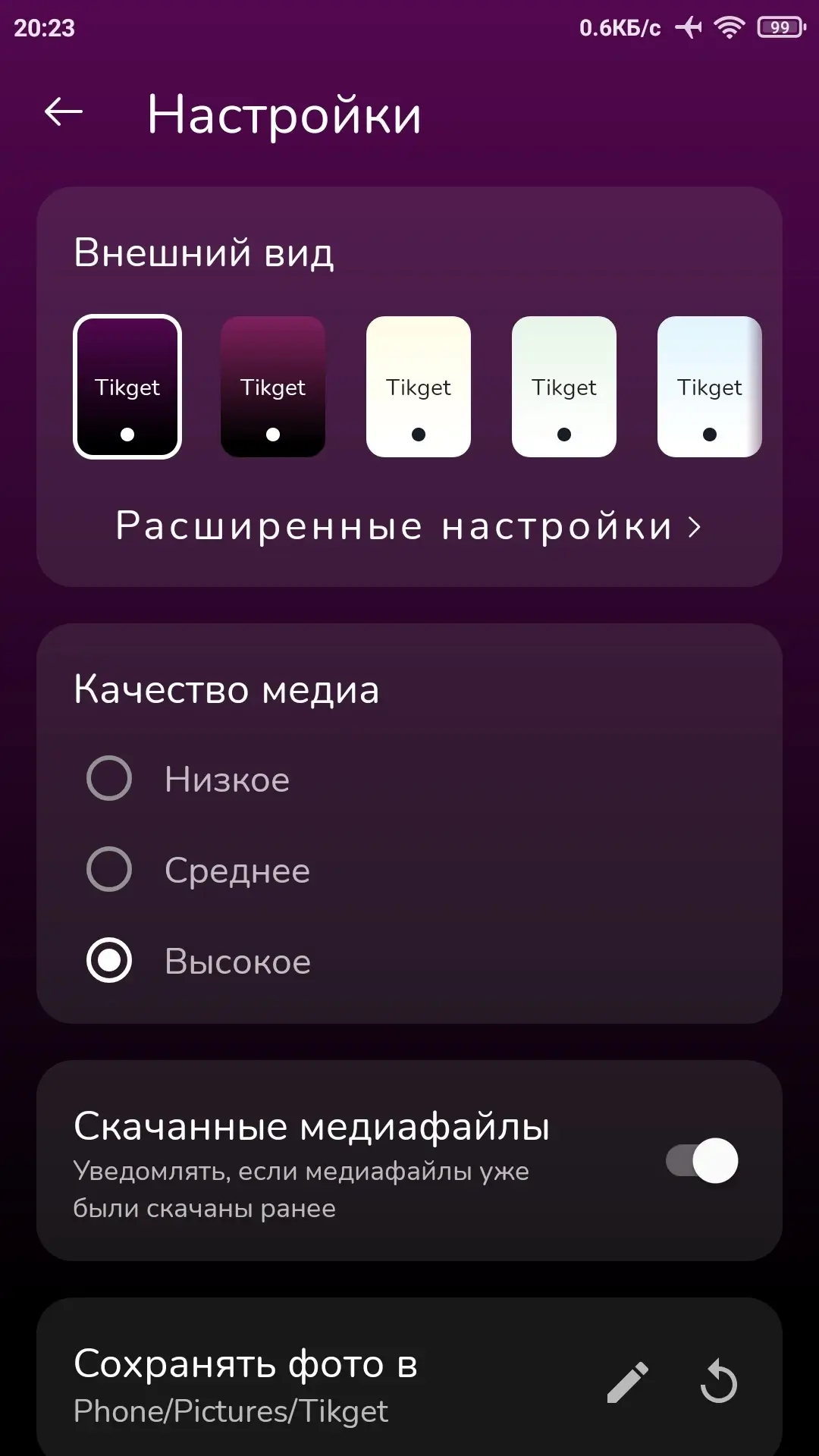Image resolution: width=819 pixels, height=1456 pixels.
Task: Go back using the arrow icon
Action: [64, 112]
